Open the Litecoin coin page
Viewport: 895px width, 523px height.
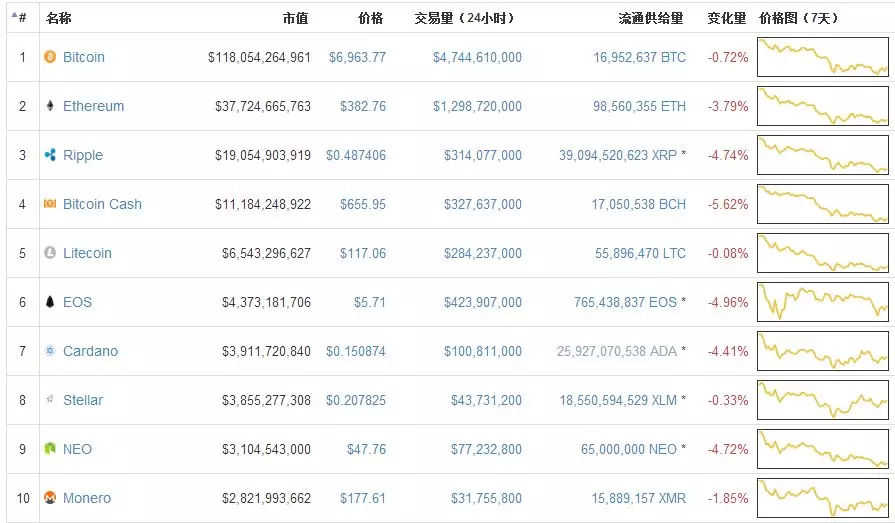point(87,253)
